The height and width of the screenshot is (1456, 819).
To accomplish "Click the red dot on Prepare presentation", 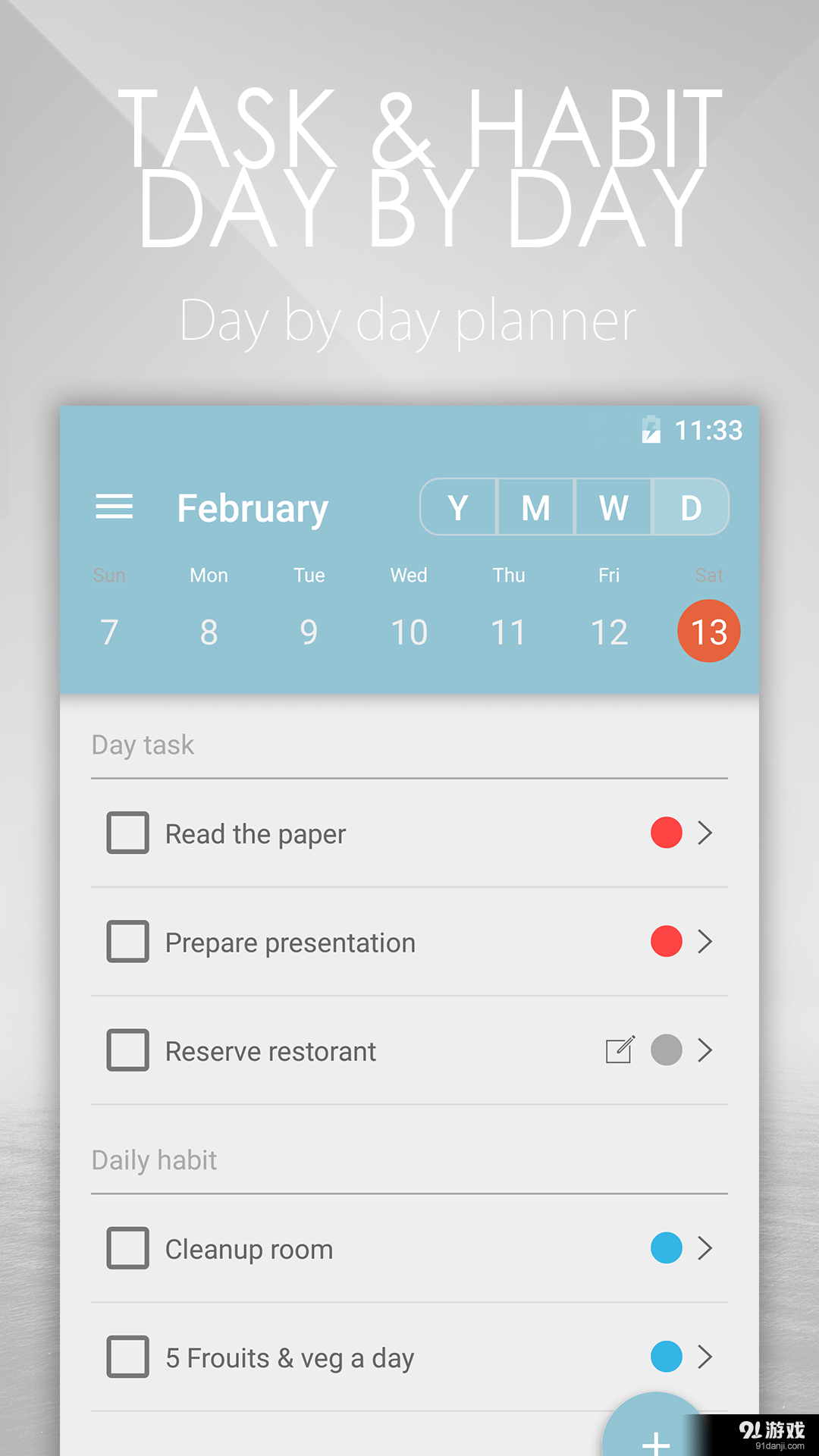I will tap(665, 942).
